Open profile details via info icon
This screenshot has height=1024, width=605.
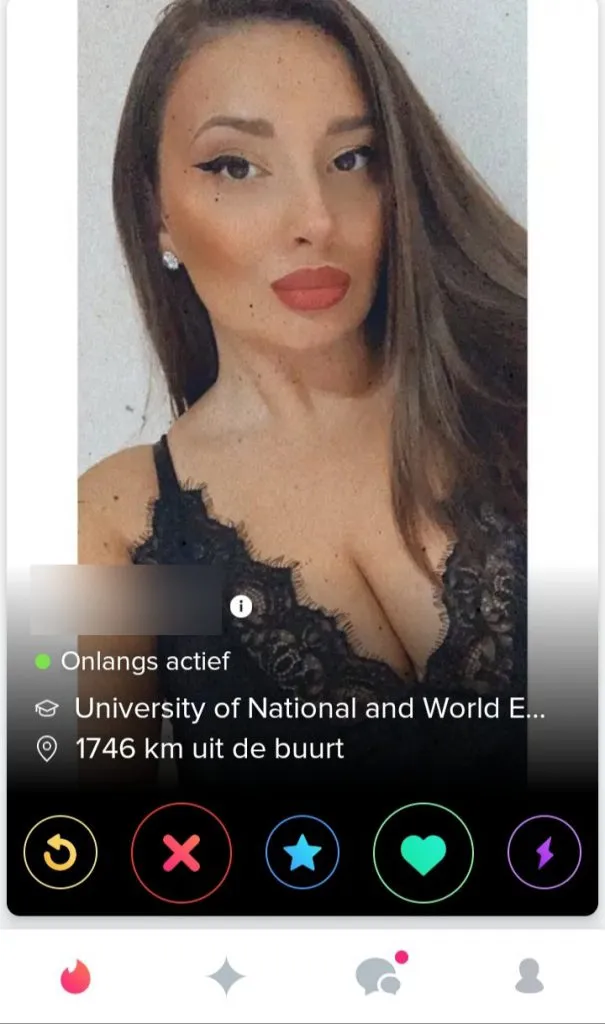(240, 606)
